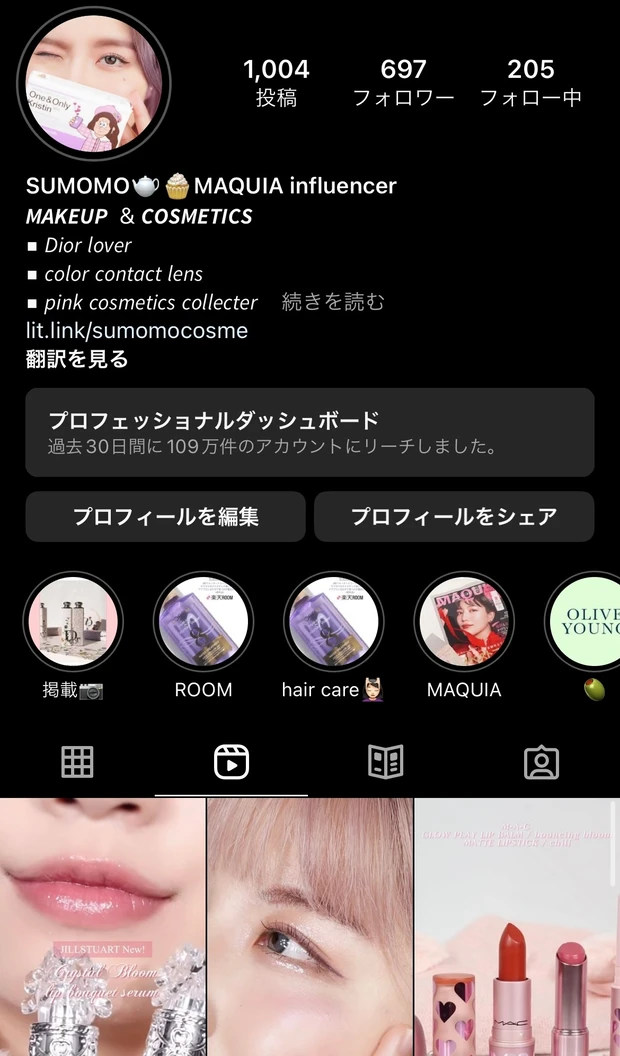
Task: Tap 翻訳を見る to translate the bio
Action: coord(77,359)
